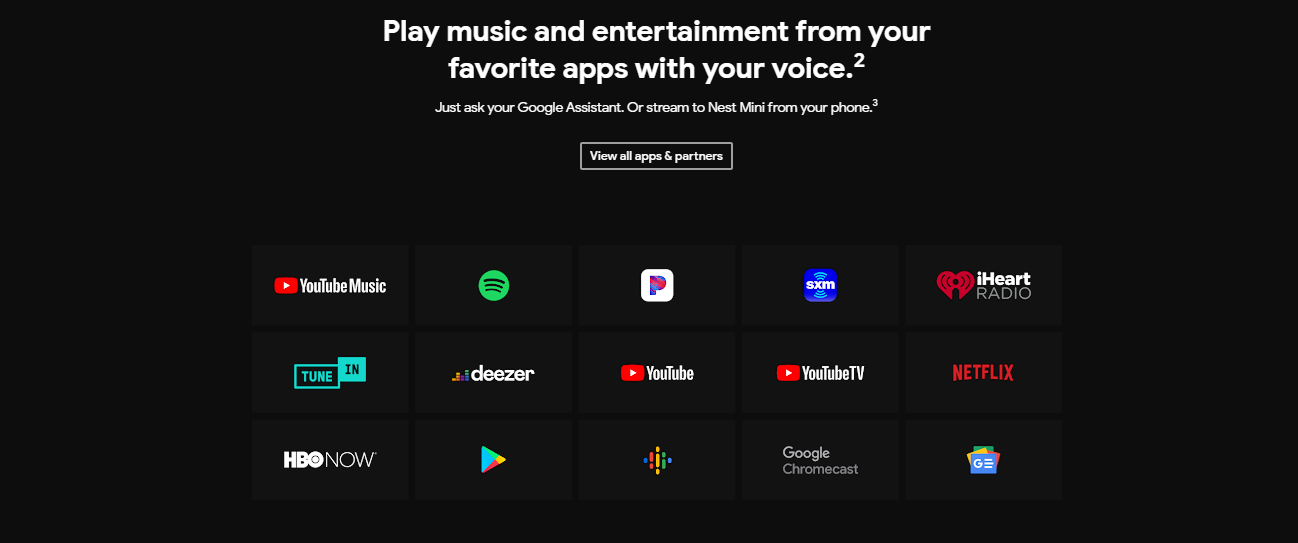This screenshot has width=1298, height=543.
Task: Select the Spotify tile
Action: point(493,286)
